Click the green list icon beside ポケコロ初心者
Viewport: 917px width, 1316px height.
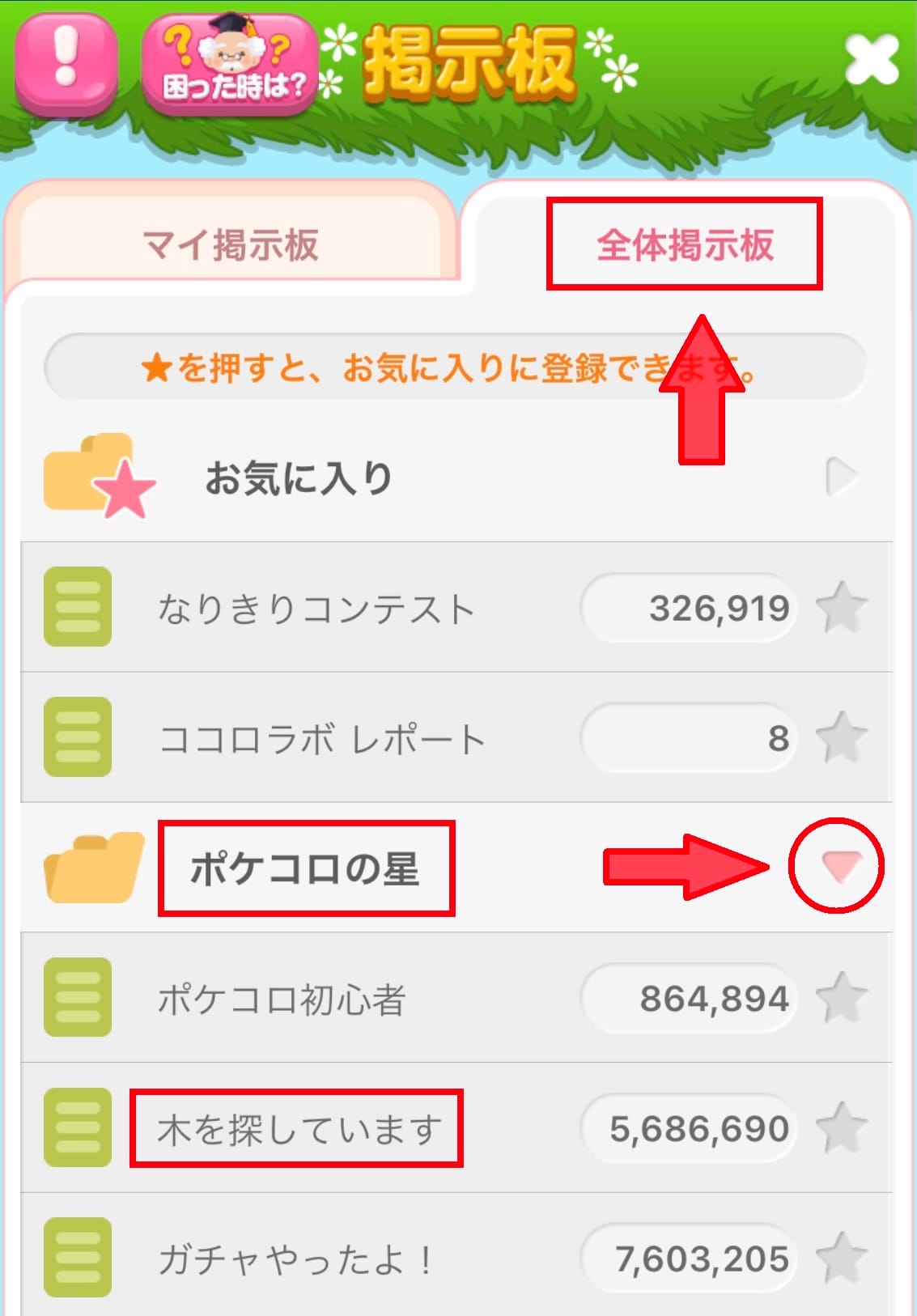tap(77, 999)
